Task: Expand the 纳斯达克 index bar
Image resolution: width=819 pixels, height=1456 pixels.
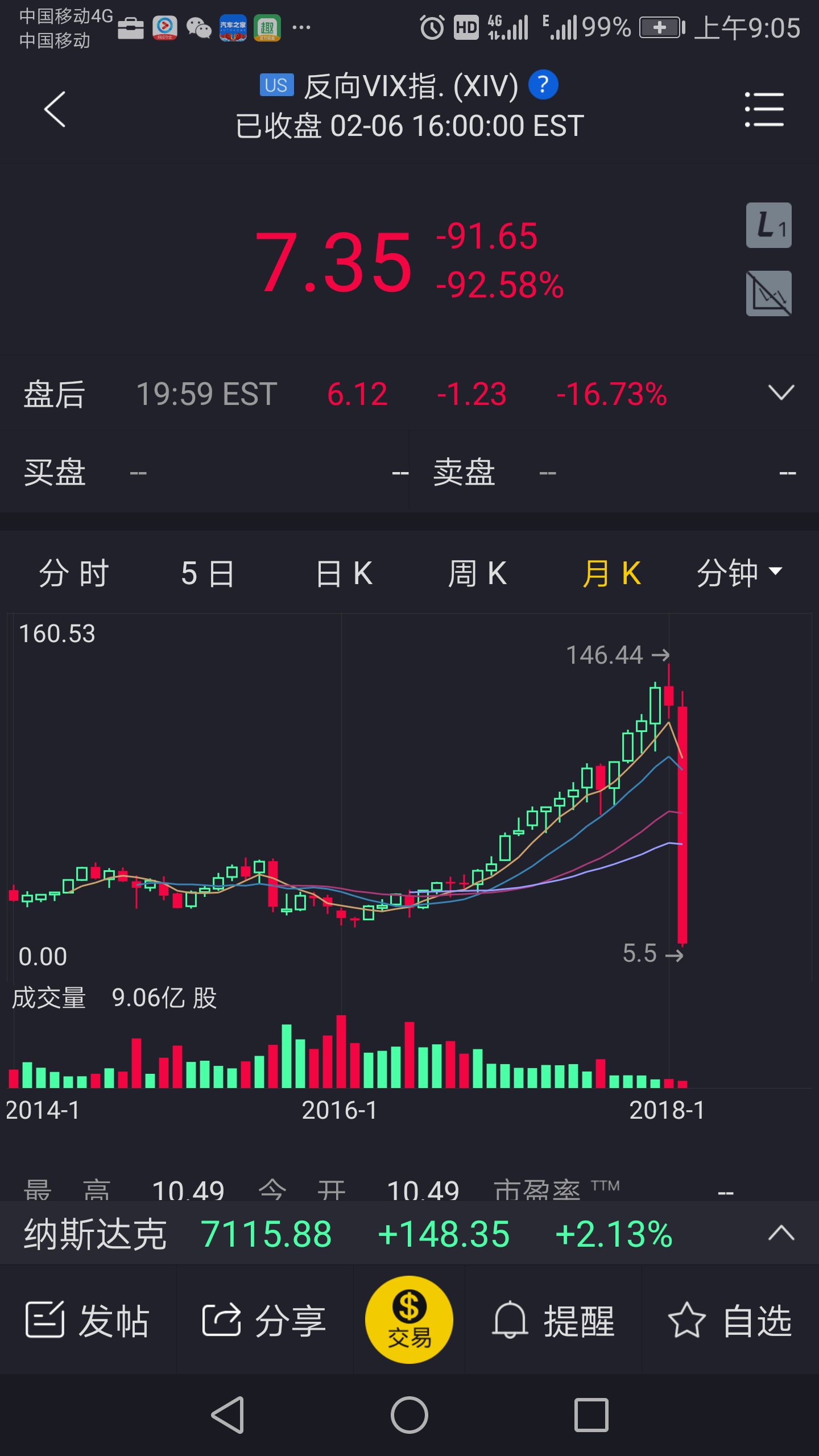Action: [781, 1233]
